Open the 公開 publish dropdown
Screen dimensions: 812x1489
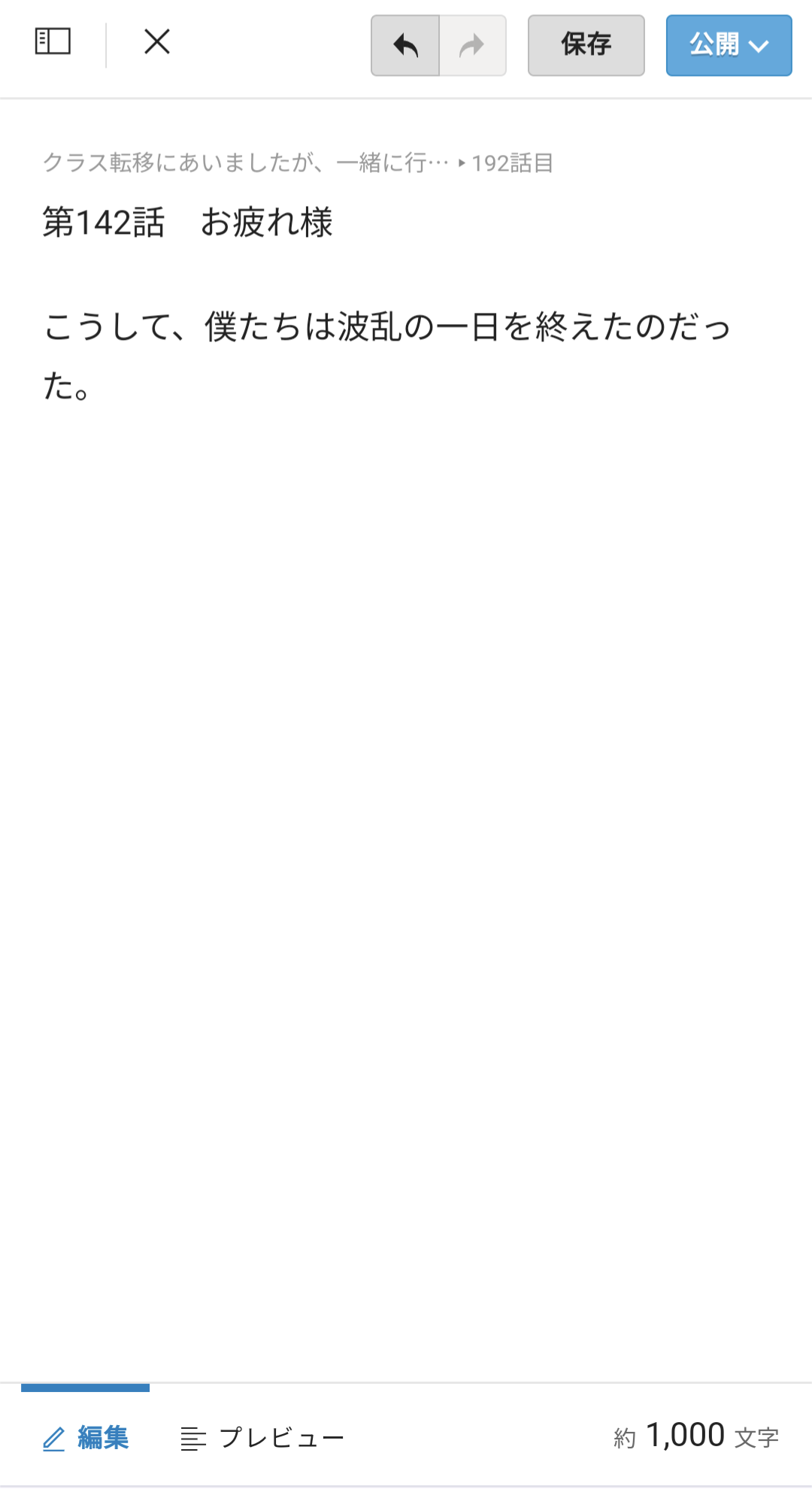click(x=728, y=46)
